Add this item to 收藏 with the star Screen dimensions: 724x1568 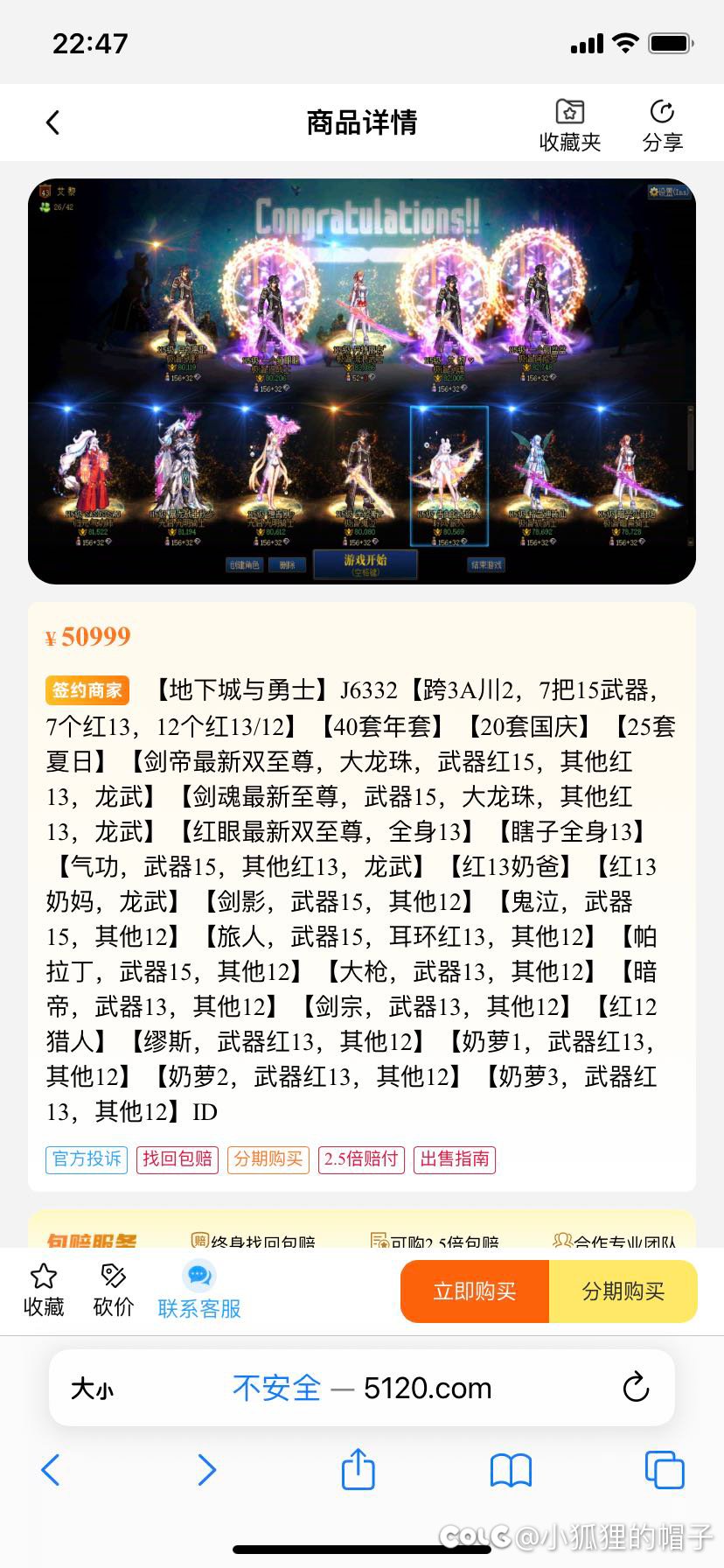pyautogui.click(x=44, y=1290)
